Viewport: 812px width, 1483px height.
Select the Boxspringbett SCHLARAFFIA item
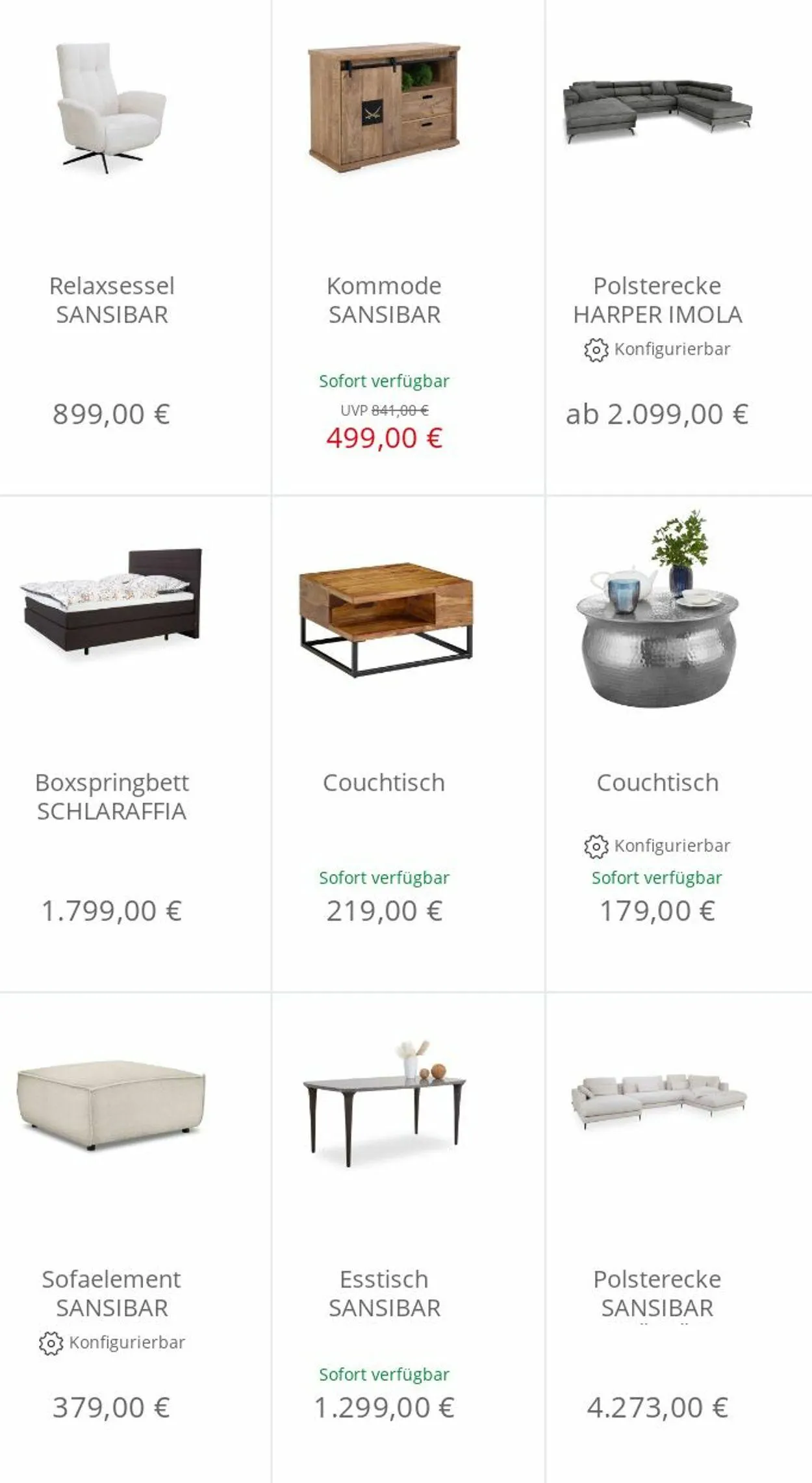click(x=135, y=743)
